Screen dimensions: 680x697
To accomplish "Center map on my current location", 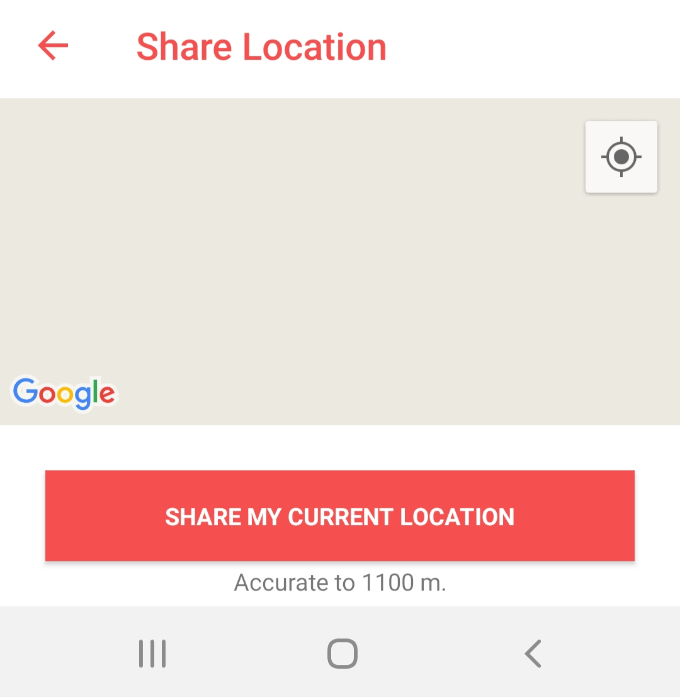I will pos(621,157).
